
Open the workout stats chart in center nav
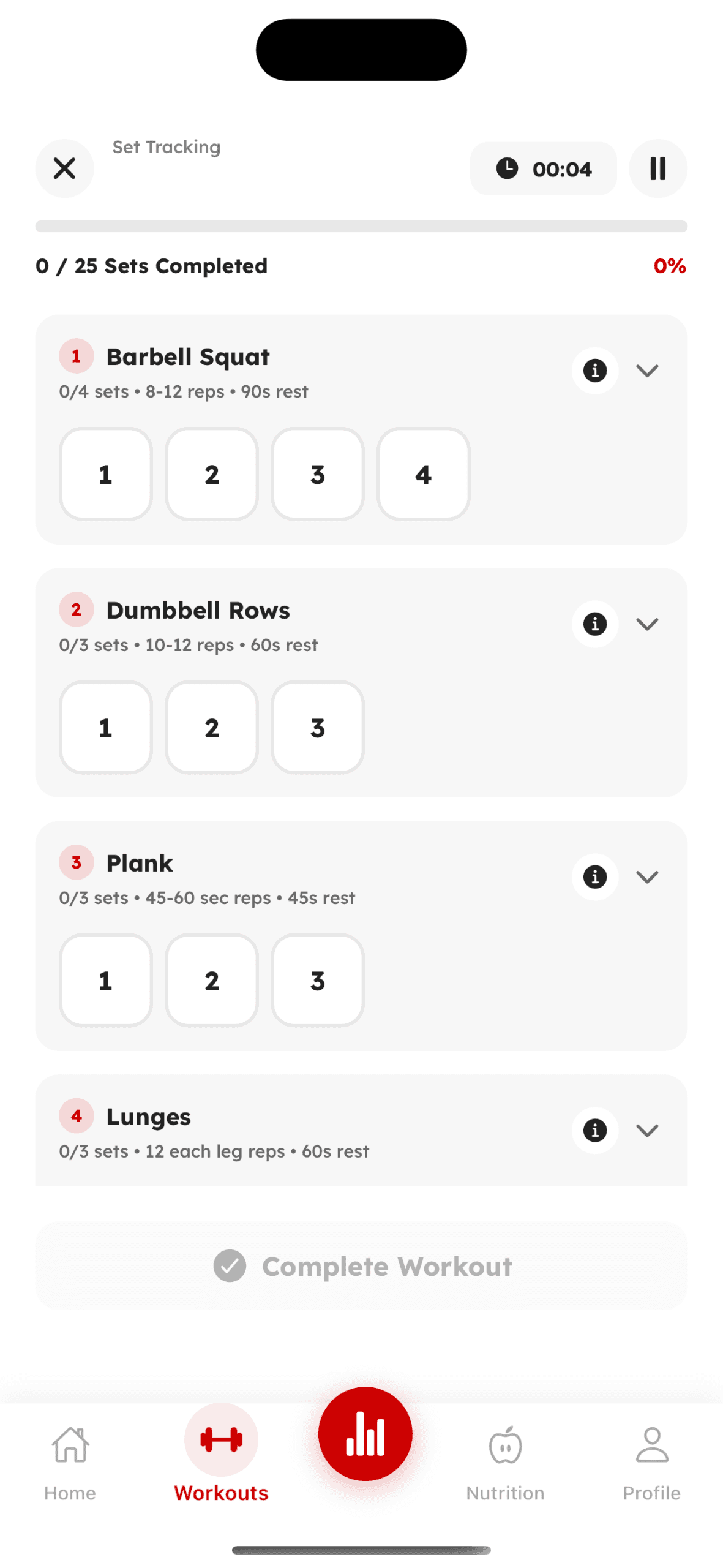pyautogui.click(x=364, y=1434)
